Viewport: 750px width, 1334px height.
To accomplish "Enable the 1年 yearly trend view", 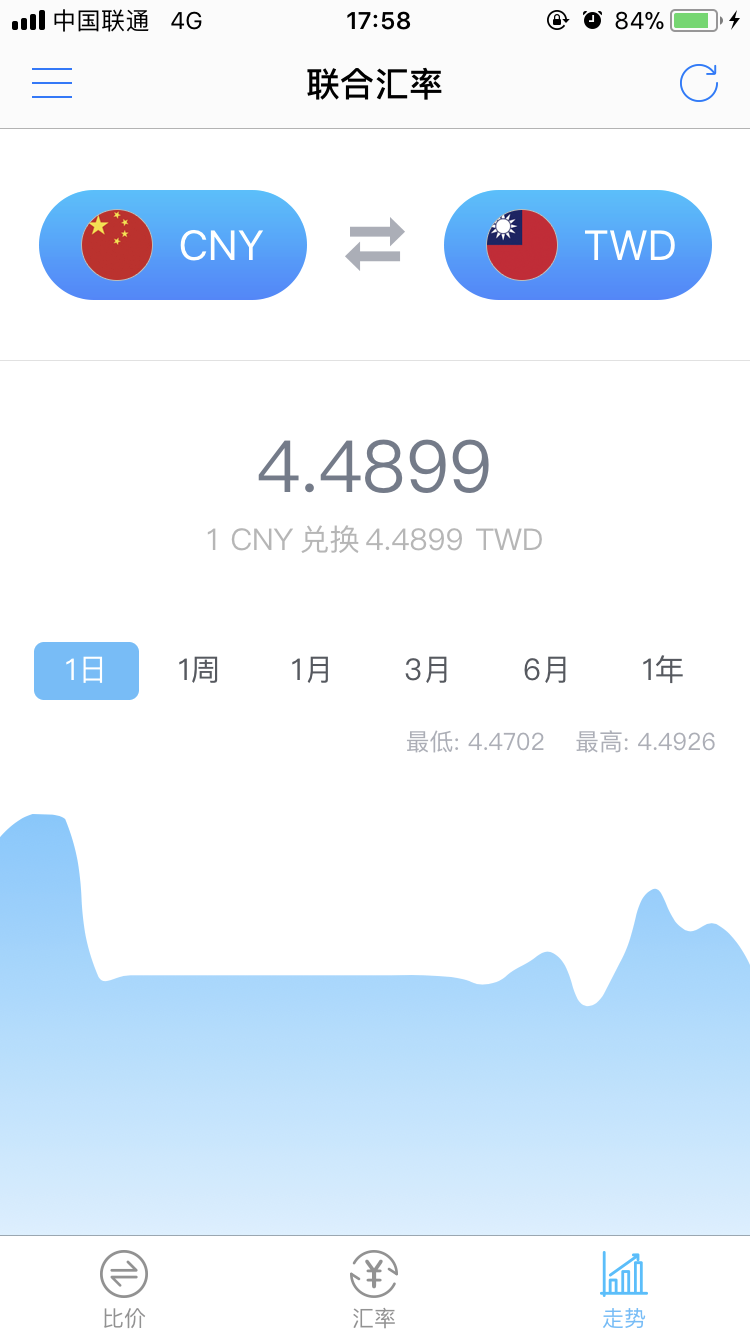I will coord(663,670).
